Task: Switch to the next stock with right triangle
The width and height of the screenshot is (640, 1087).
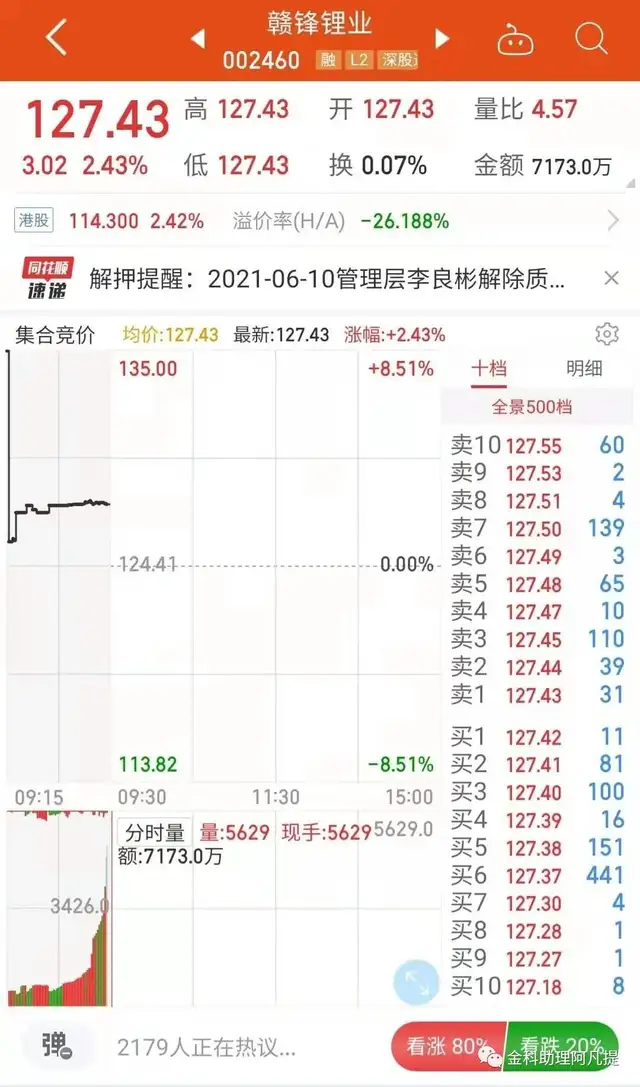Action: click(x=441, y=39)
